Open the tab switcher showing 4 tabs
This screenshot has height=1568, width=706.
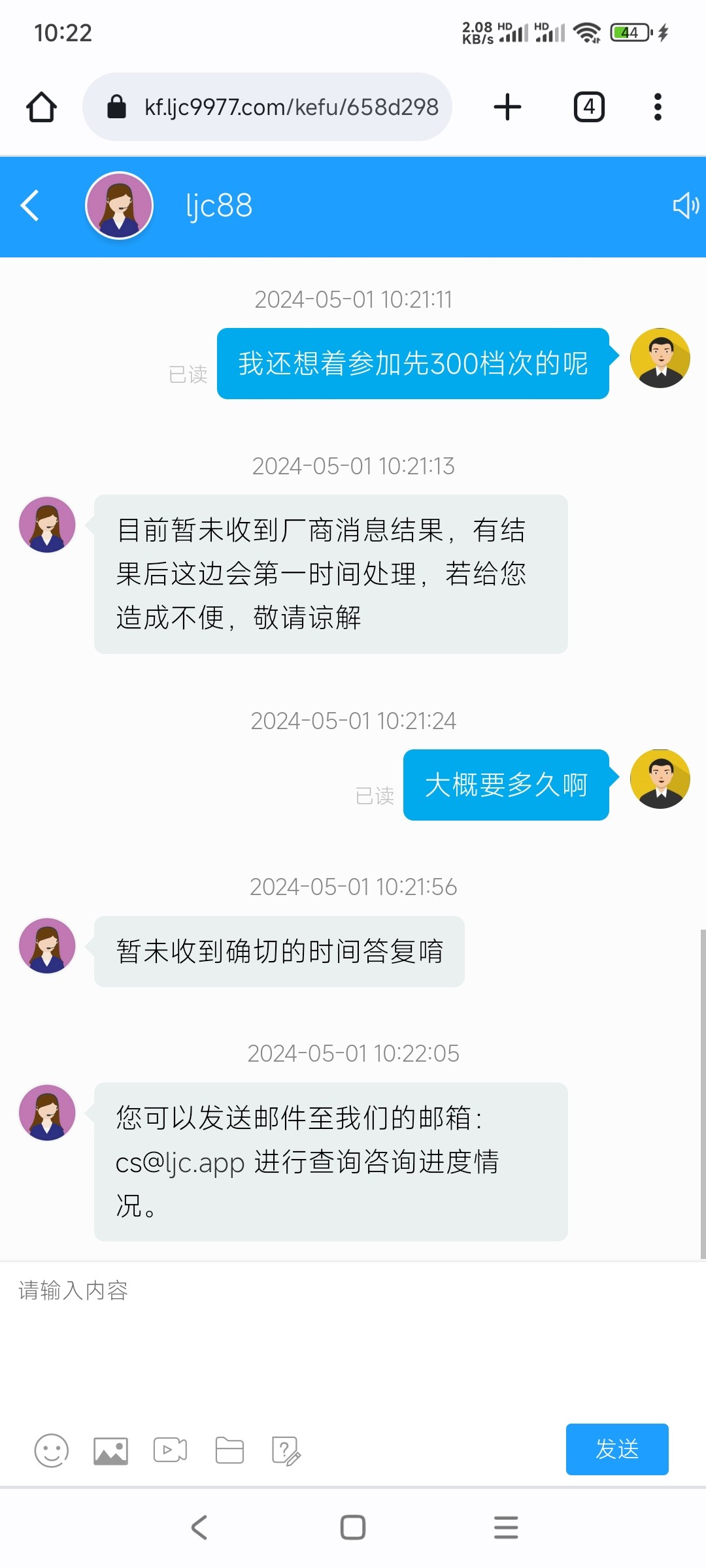[x=589, y=107]
